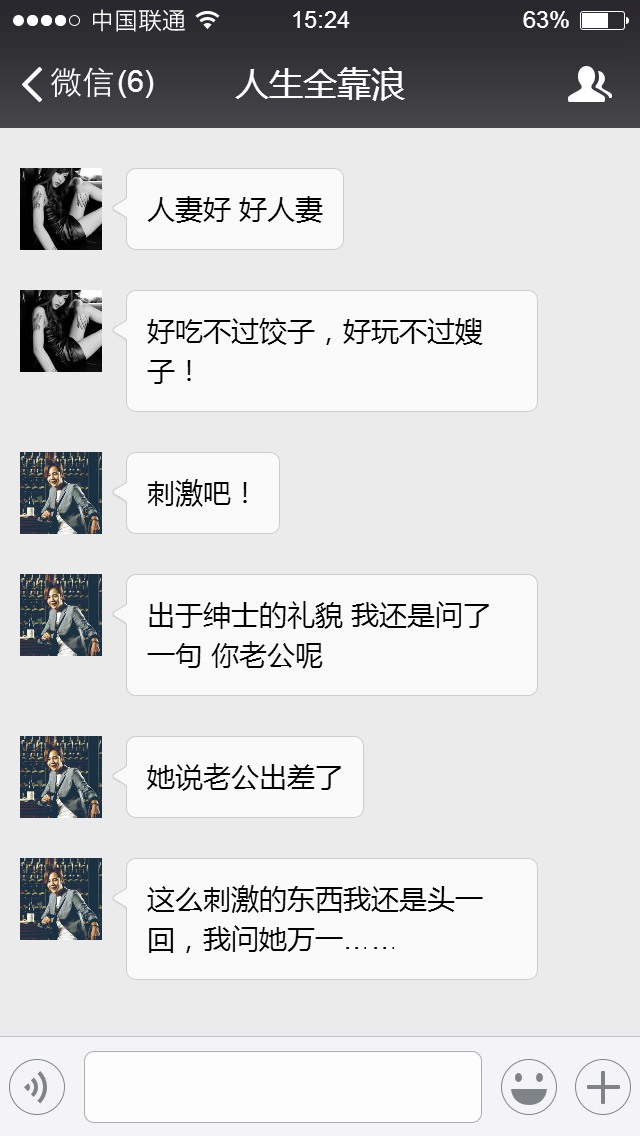Open avatar beside 她说老公出差了 message

tap(61, 777)
